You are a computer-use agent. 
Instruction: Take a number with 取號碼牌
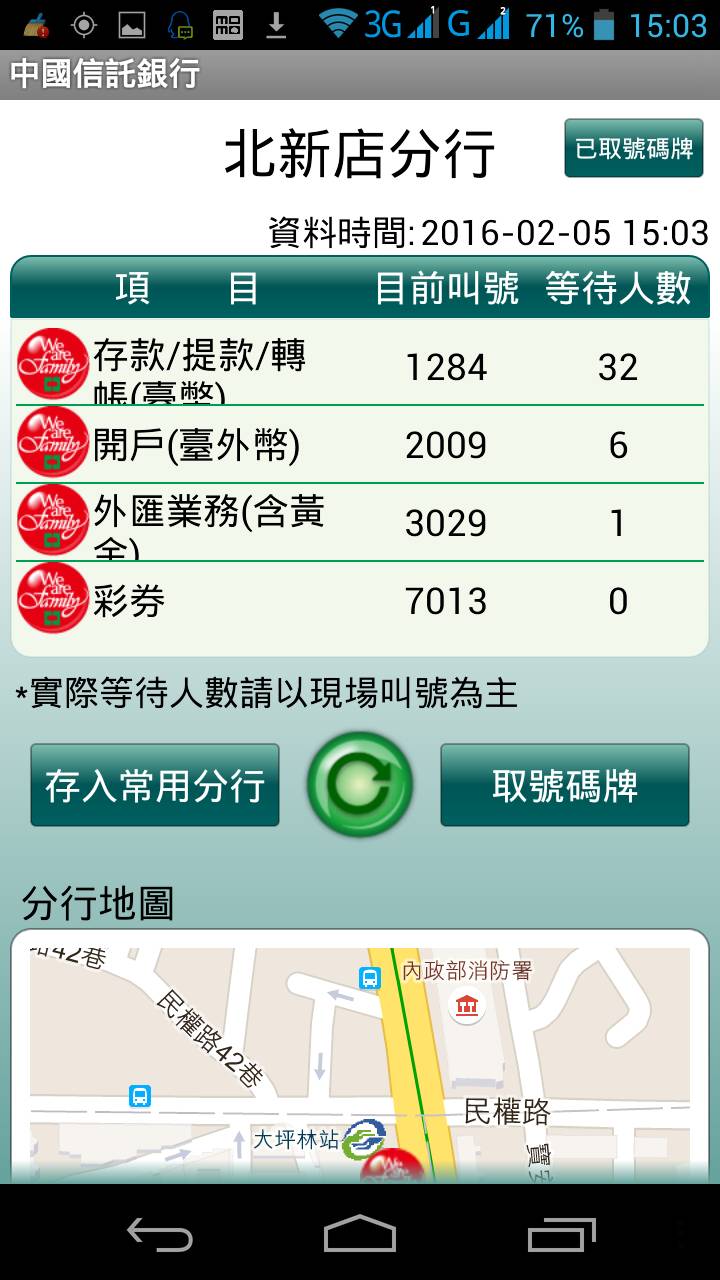pyautogui.click(x=565, y=785)
